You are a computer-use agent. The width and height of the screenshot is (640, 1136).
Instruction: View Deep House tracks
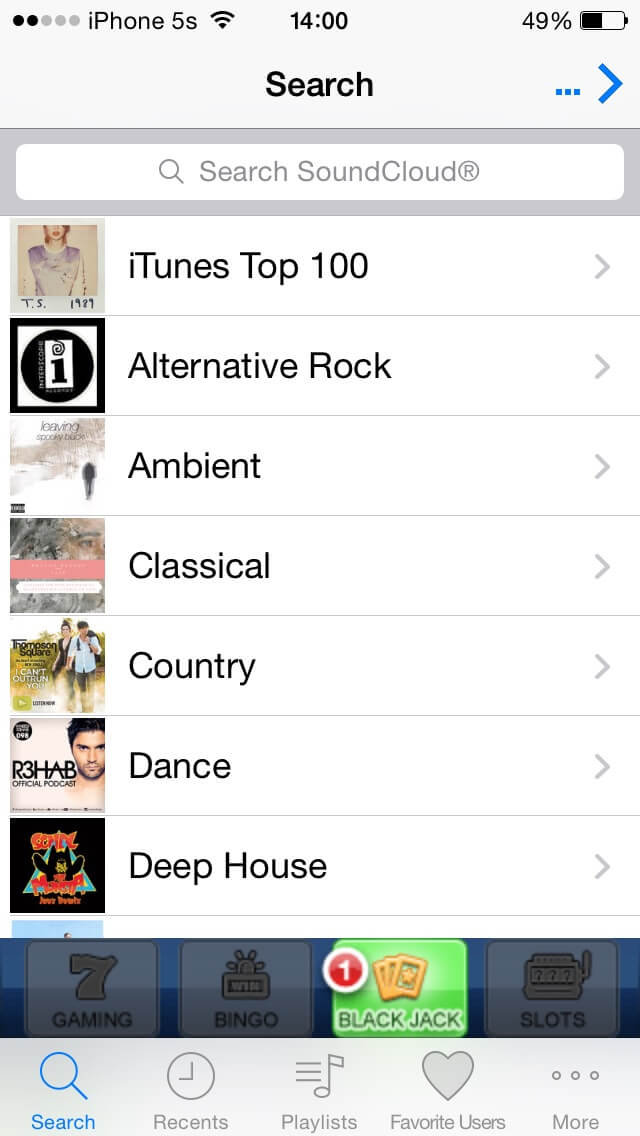click(320, 866)
